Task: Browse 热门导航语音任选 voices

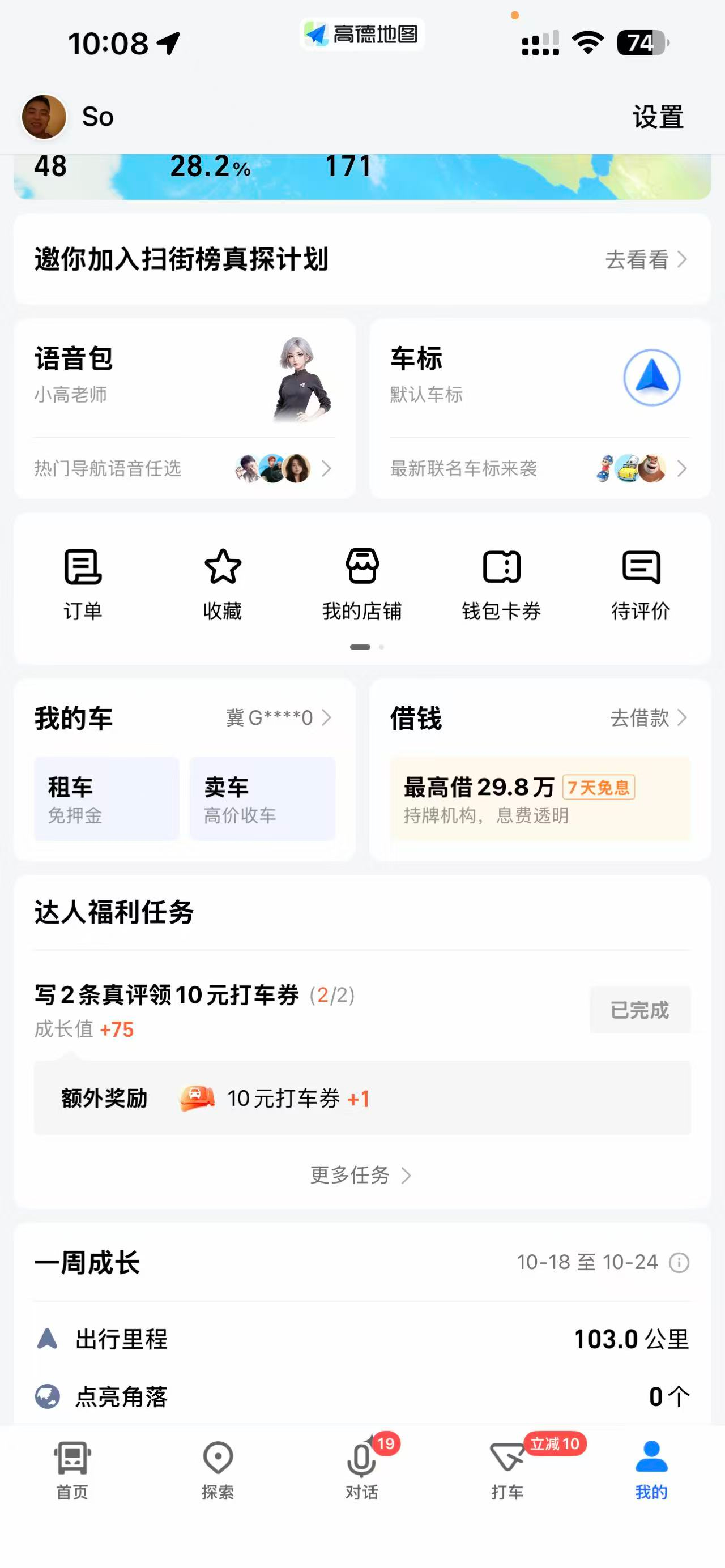Action: pos(182,468)
